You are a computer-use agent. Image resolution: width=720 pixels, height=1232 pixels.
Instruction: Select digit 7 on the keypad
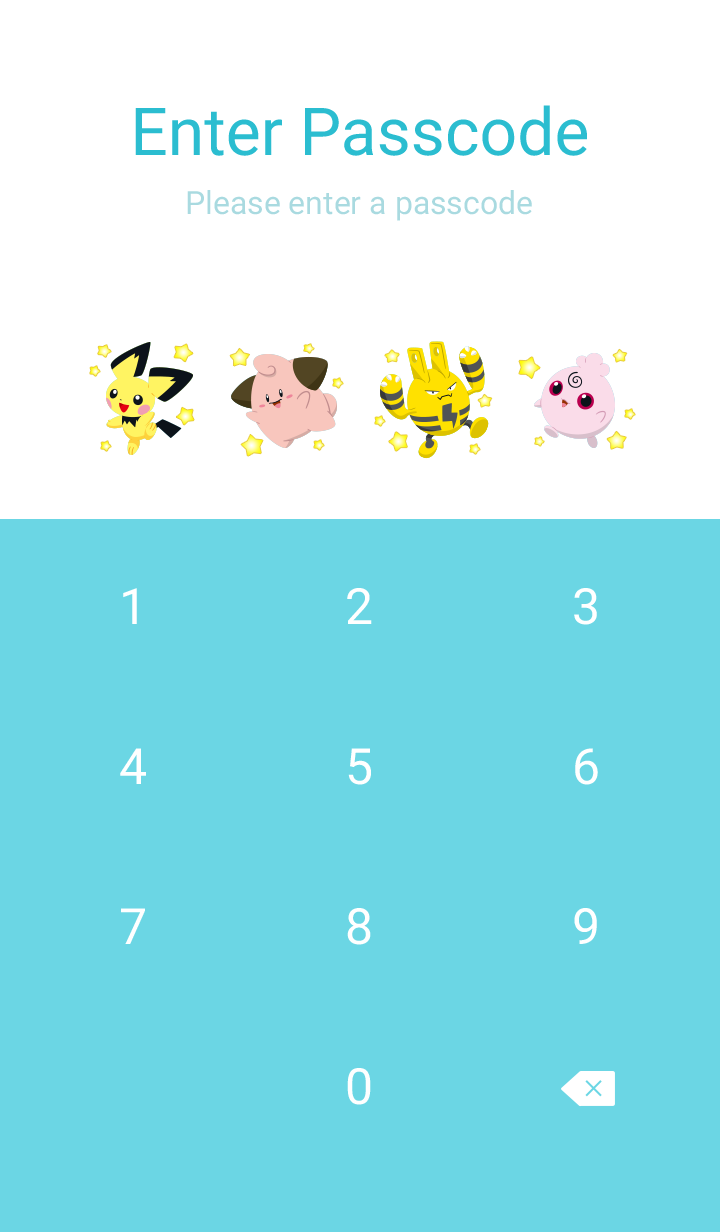coord(133,927)
